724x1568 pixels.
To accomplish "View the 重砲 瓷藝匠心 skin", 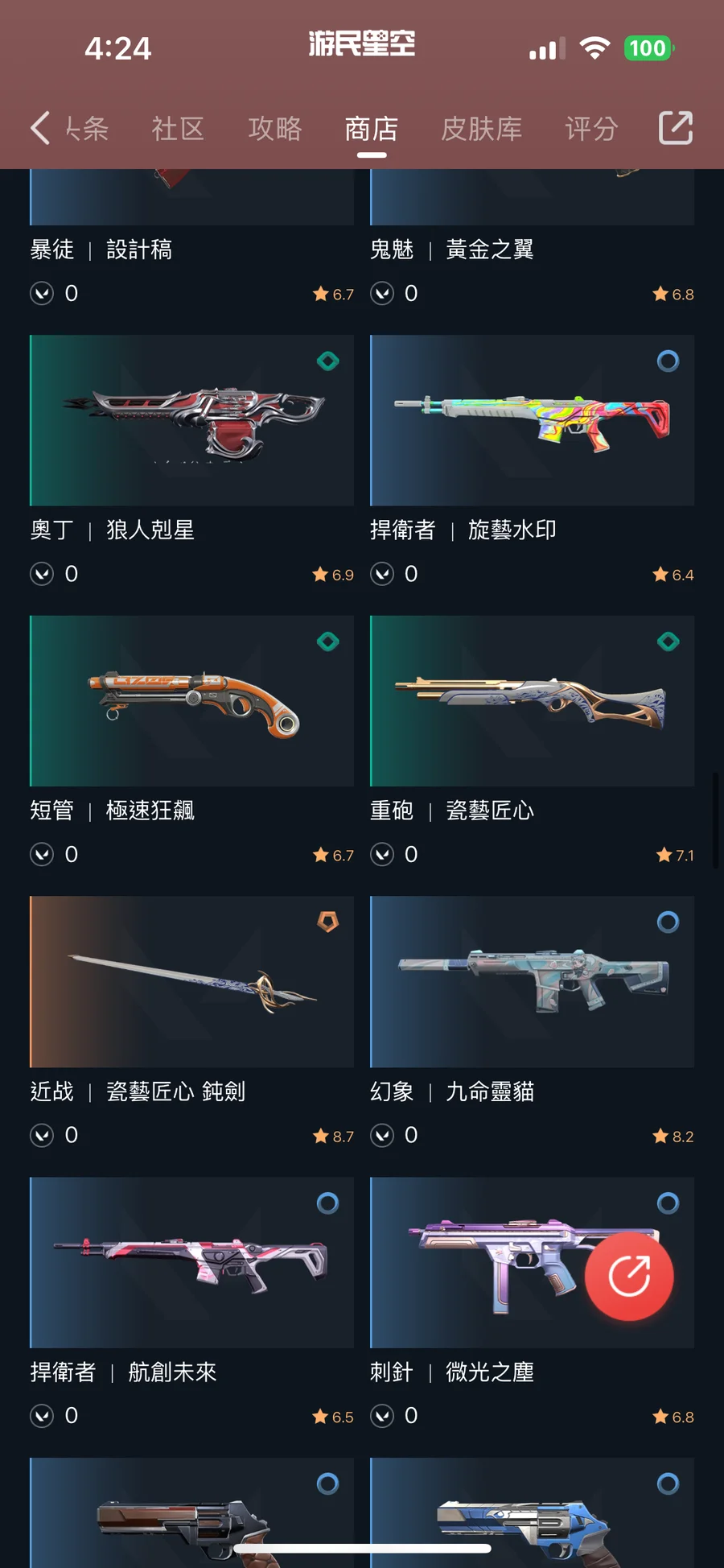I will (532, 742).
